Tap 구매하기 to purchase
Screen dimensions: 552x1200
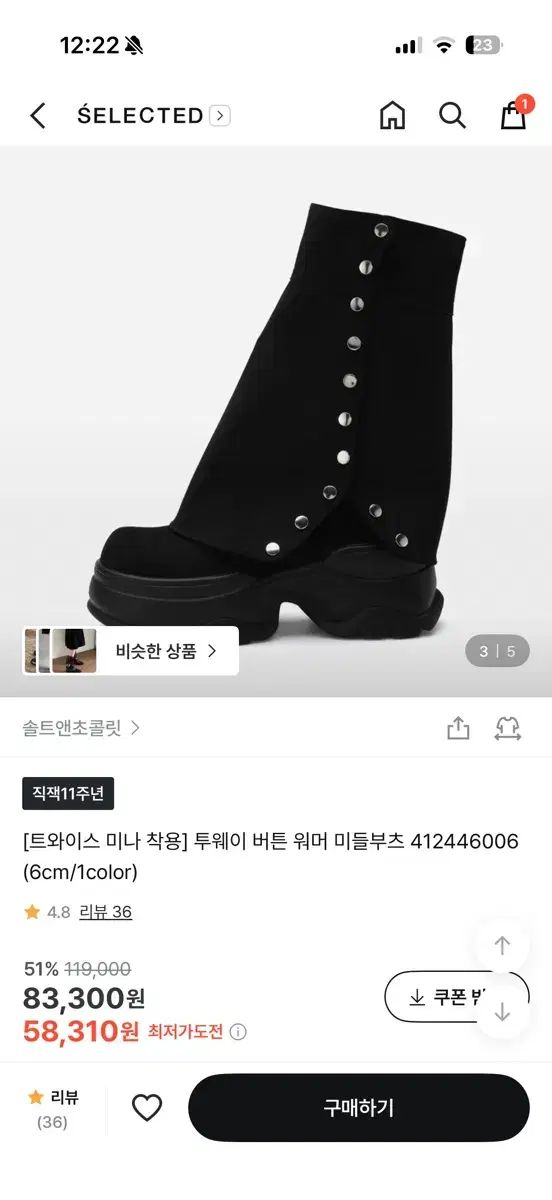click(x=359, y=1108)
